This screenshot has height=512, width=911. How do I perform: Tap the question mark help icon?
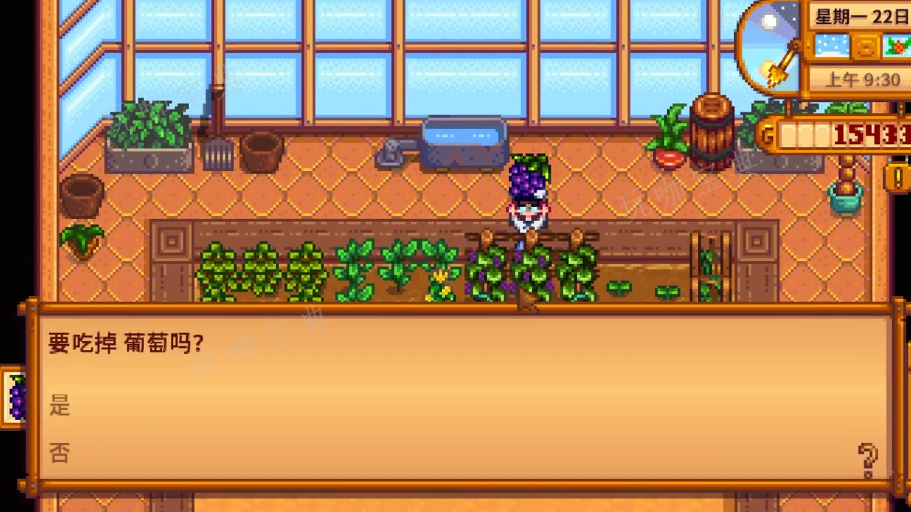click(x=868, y=459)
